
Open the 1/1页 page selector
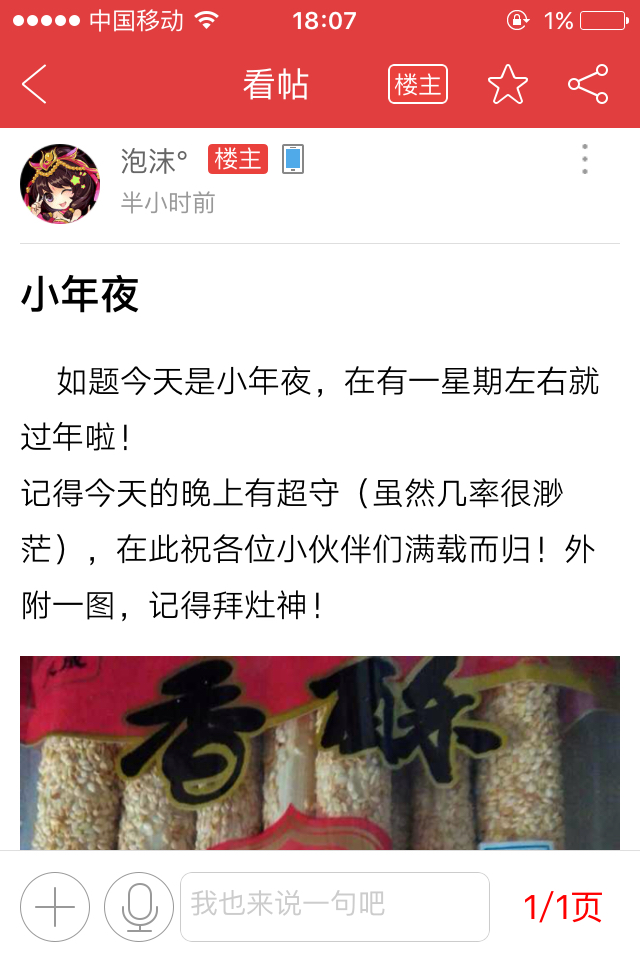coord(563,907)
